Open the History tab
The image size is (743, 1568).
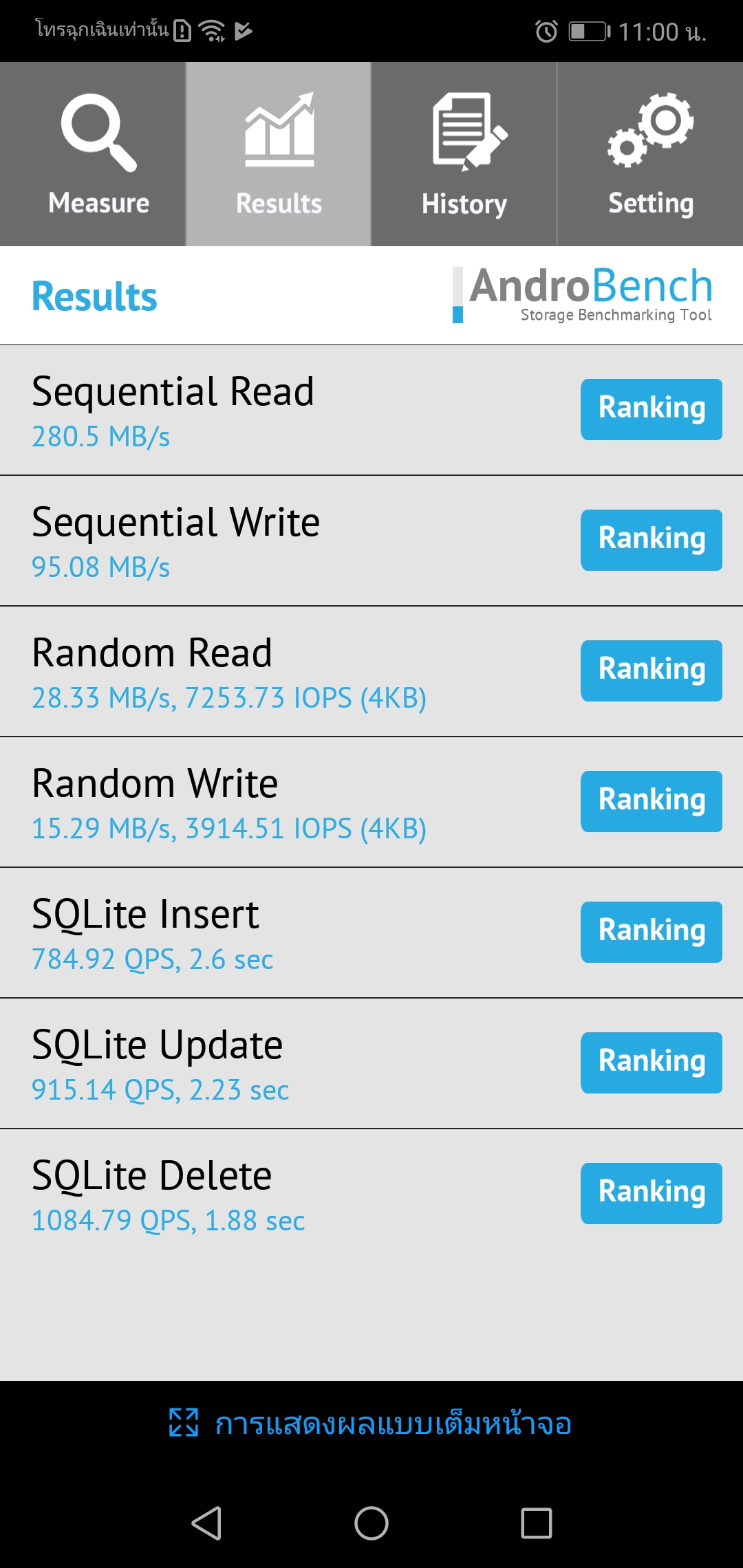464,154
